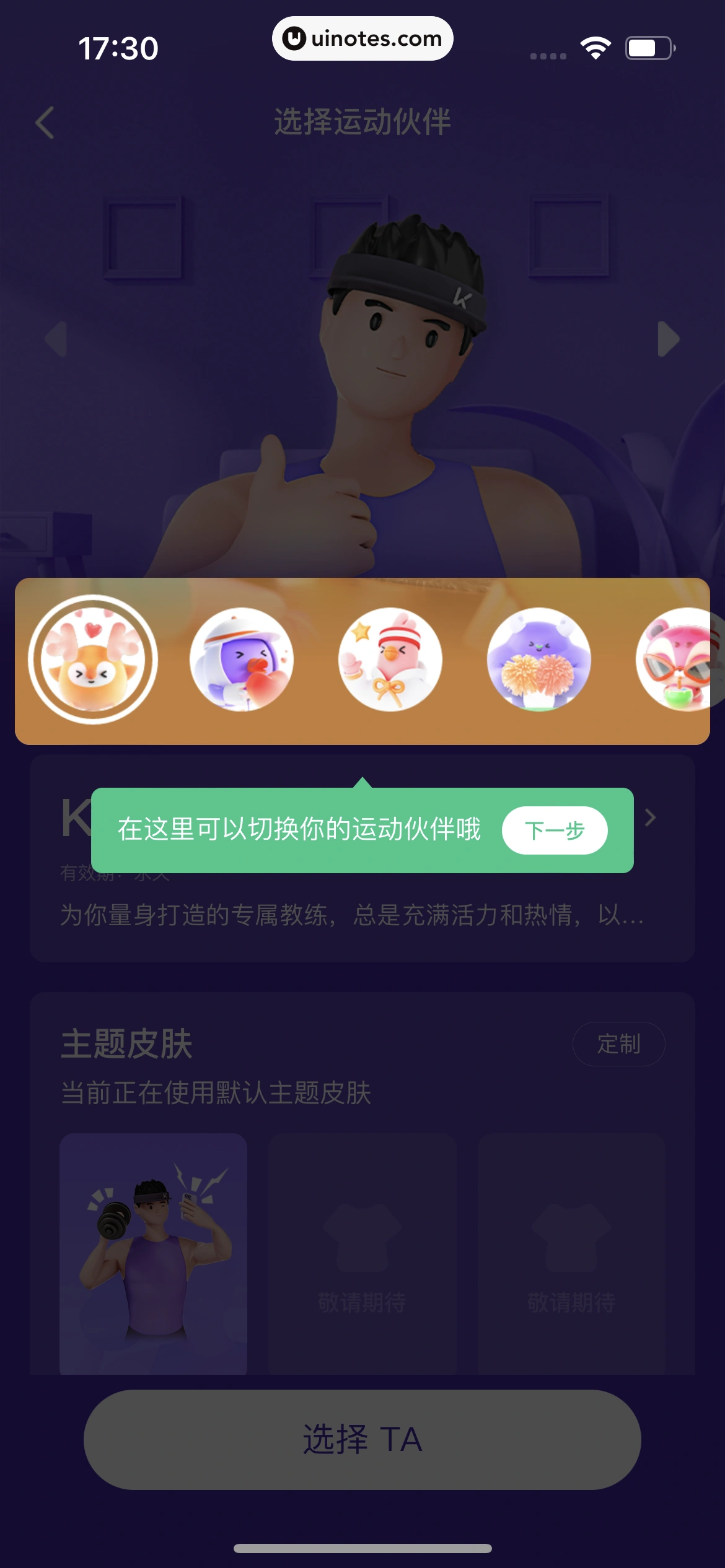Open the next sport partner with right arrow
The width and height of the screenshot is (725, 1568).
[x=669, y=339]
